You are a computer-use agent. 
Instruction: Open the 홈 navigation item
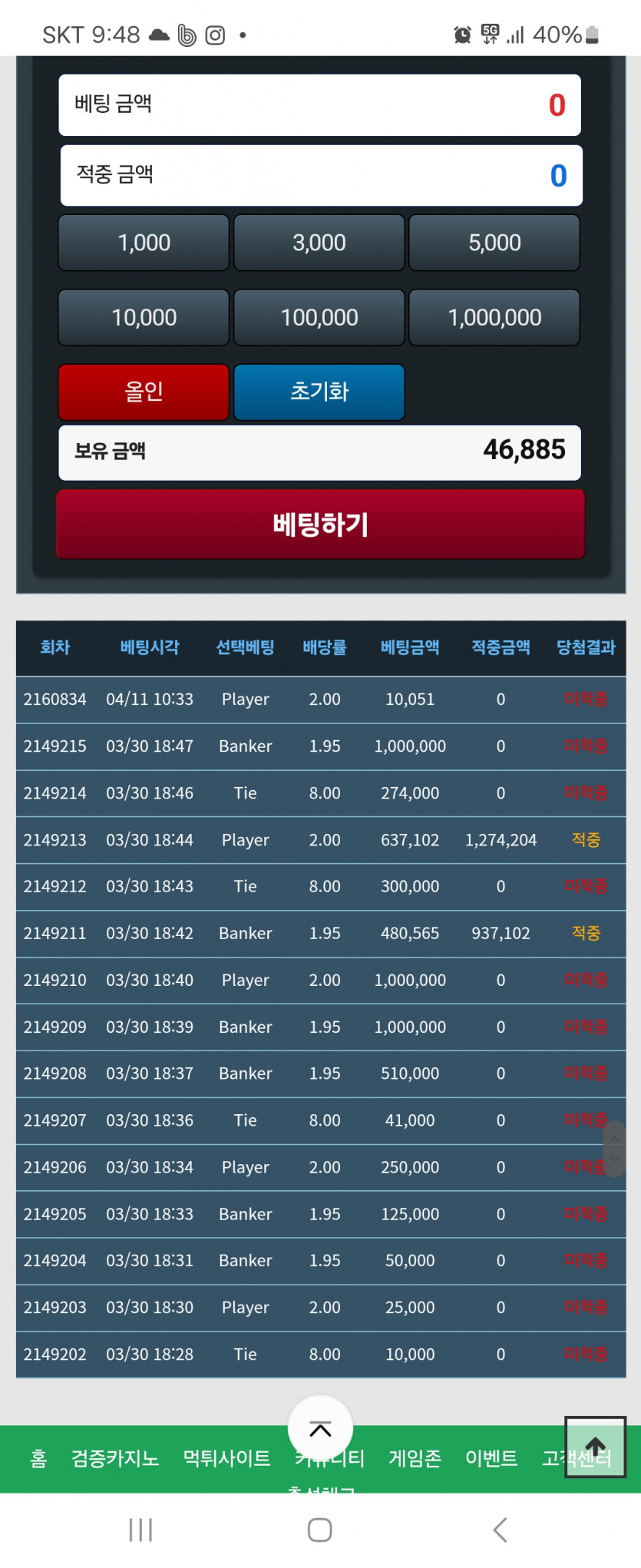click(x=38, y=1457)
